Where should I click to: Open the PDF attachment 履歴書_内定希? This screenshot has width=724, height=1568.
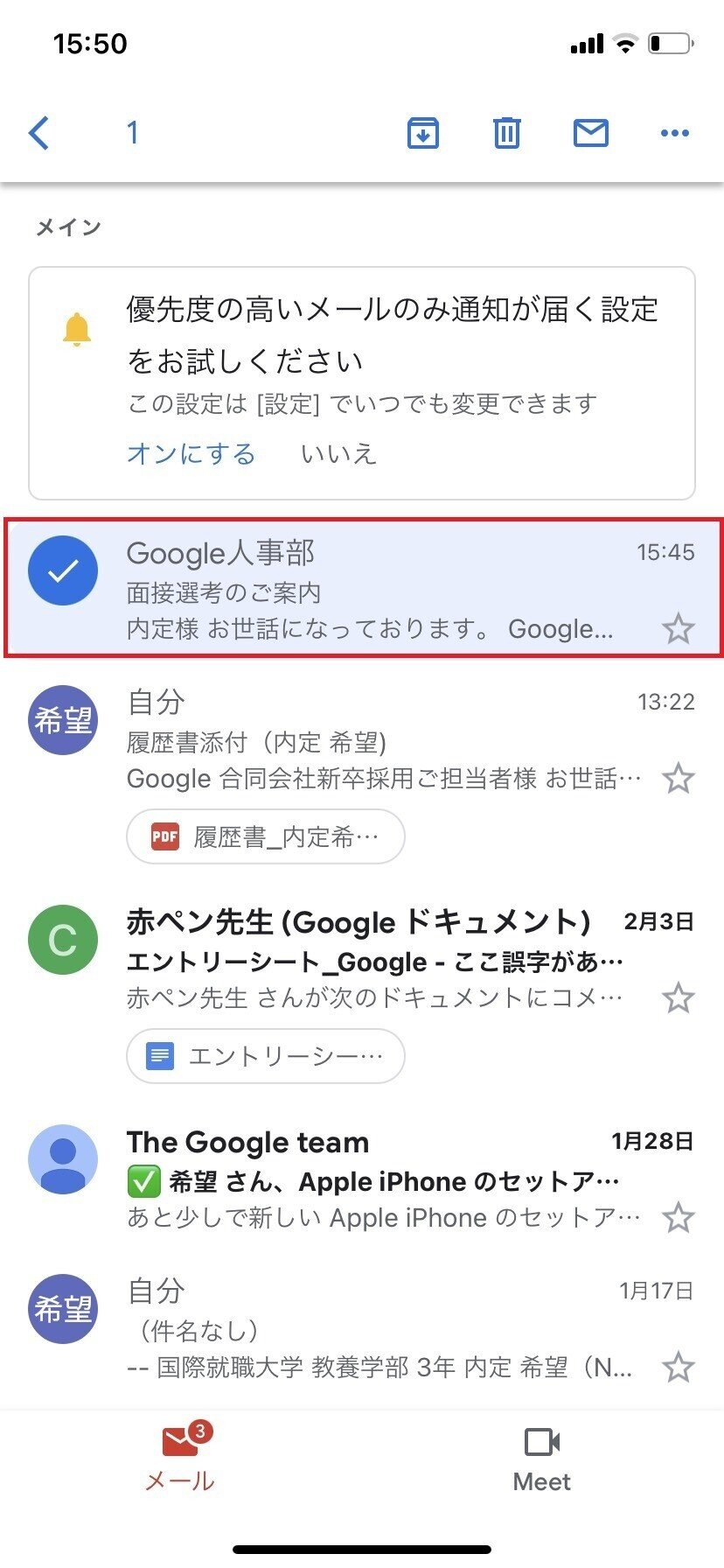click(x=264, y=836)
